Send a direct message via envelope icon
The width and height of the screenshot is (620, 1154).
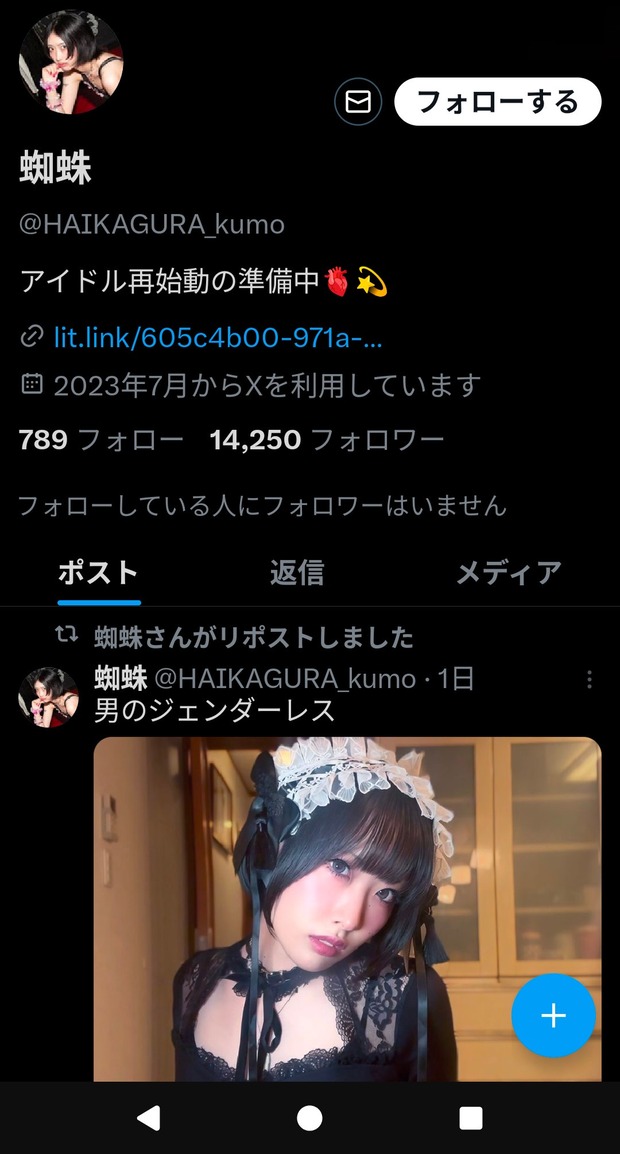(x=358, y=102)
